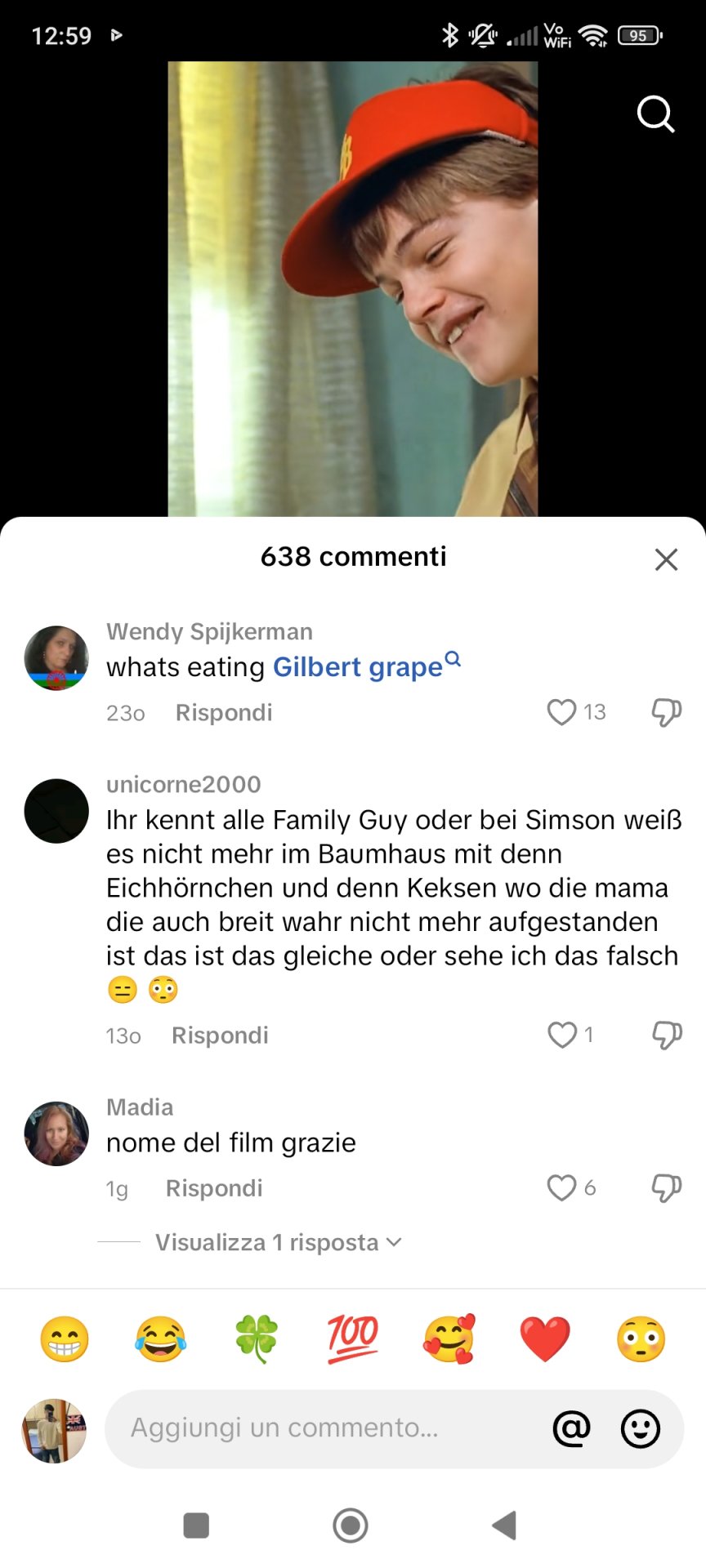Like Madia's comment

point(561,1187)
